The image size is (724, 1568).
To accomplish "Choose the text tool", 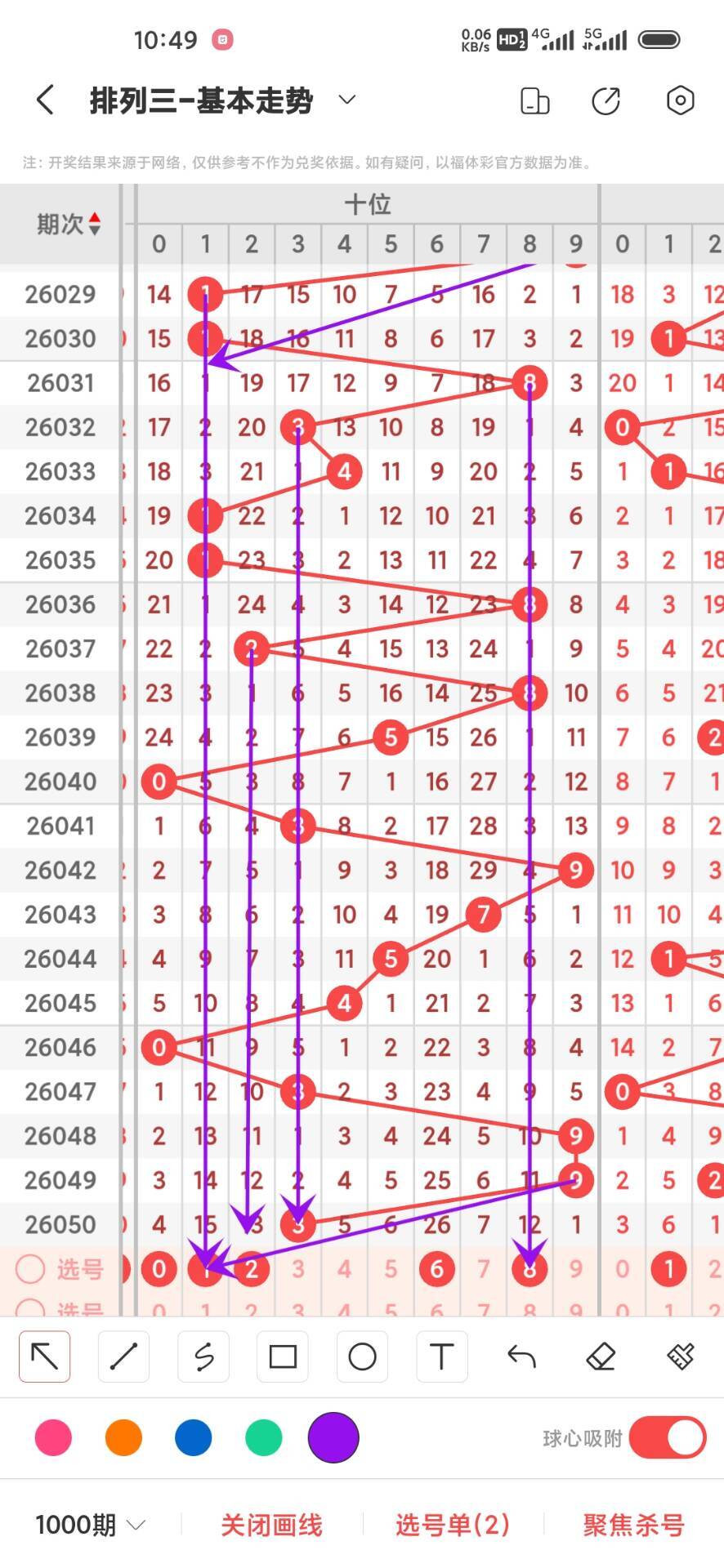I will 441,1356.
